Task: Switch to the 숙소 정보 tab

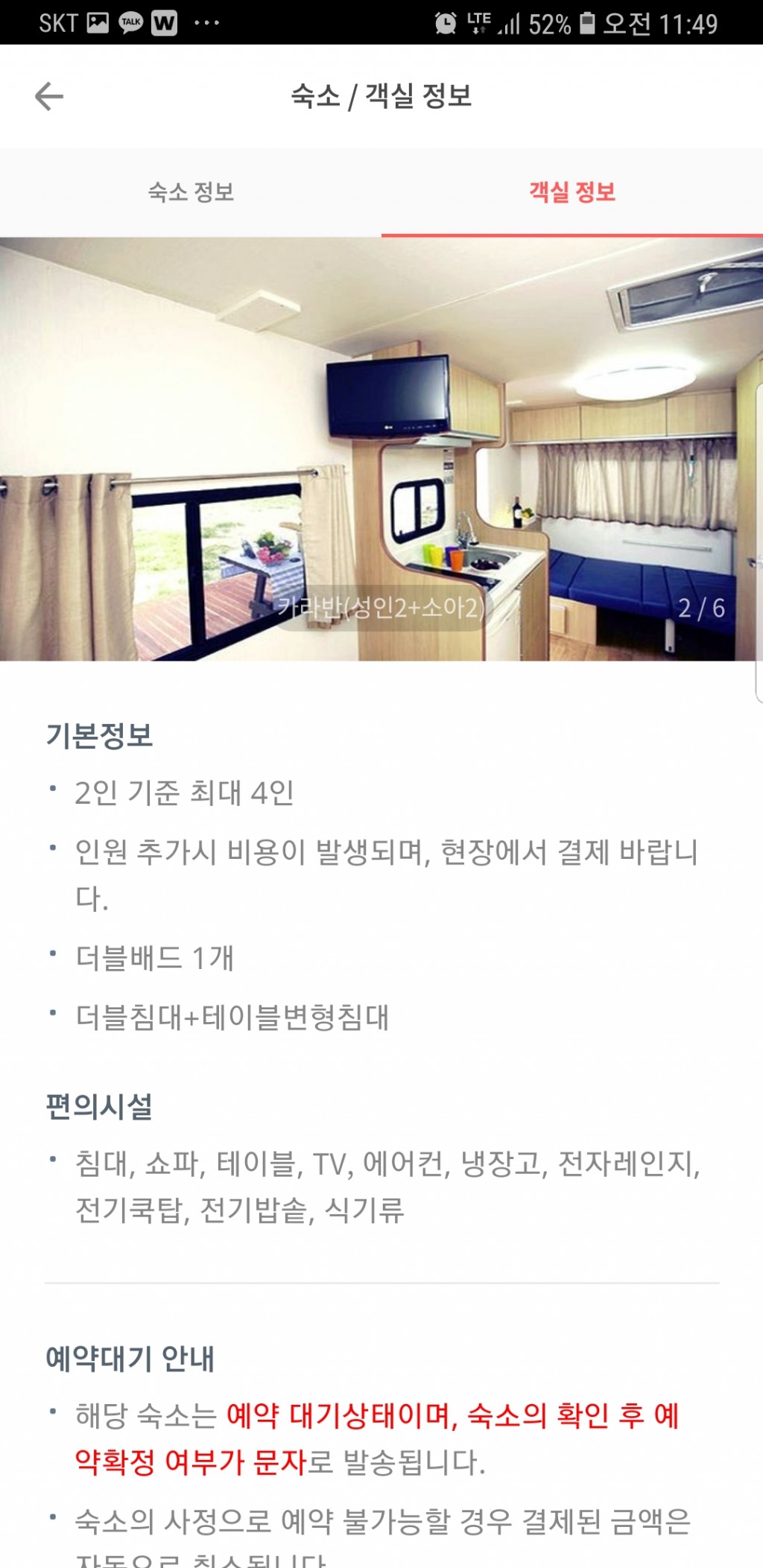Action: pos(191,192)
